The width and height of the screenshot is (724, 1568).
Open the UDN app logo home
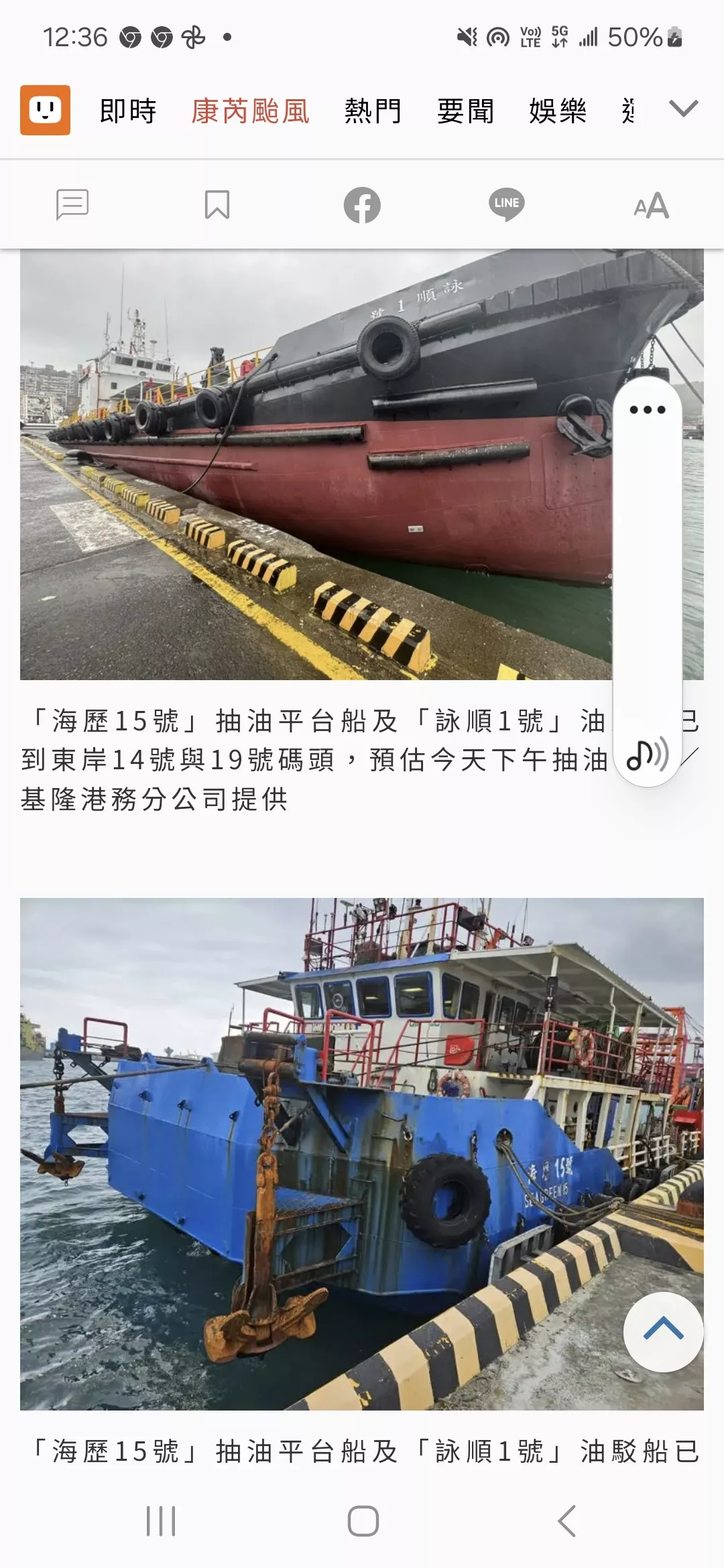click(x=45, y=110)
